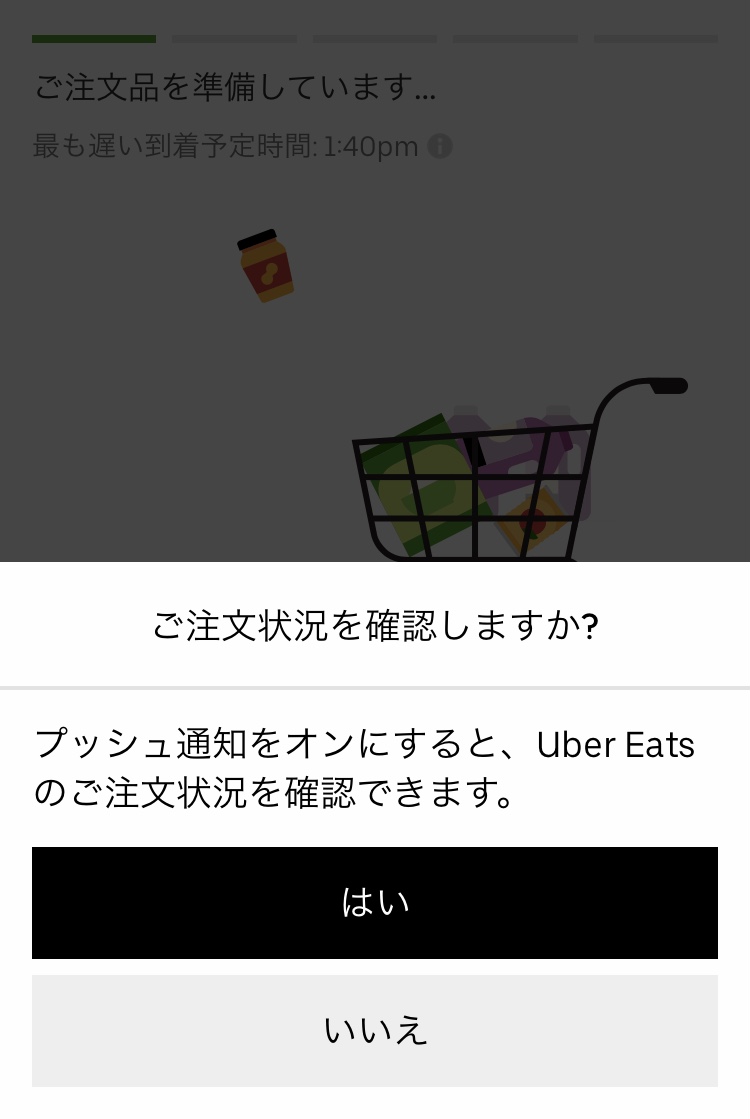Click the third progress bar segment
This screenshot has width=750, height=1119.
click(x=375, y=39)
